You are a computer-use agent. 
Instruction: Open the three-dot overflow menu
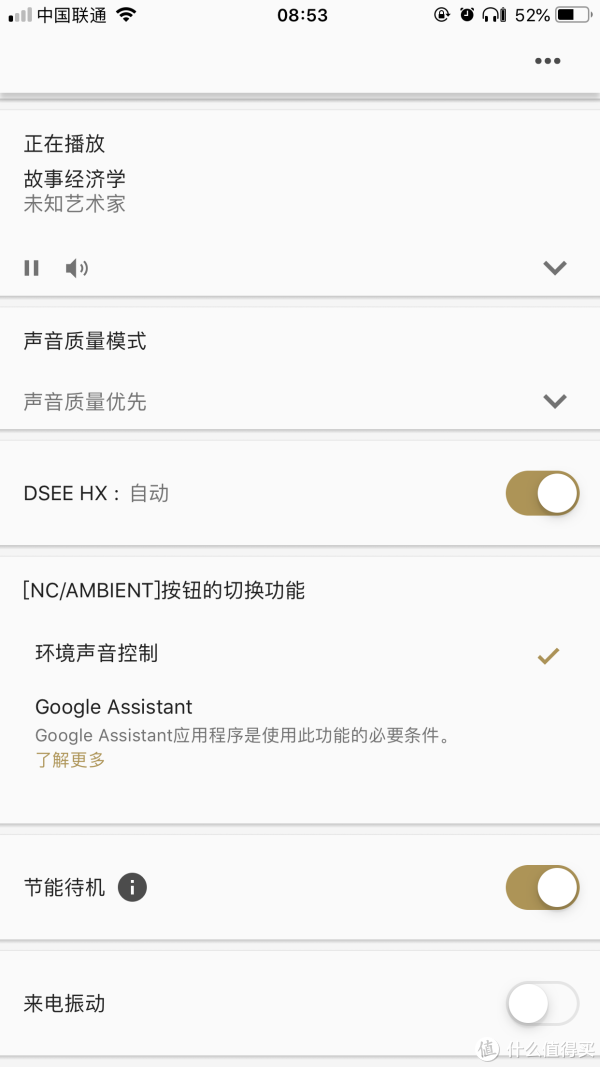coord(547,61)
